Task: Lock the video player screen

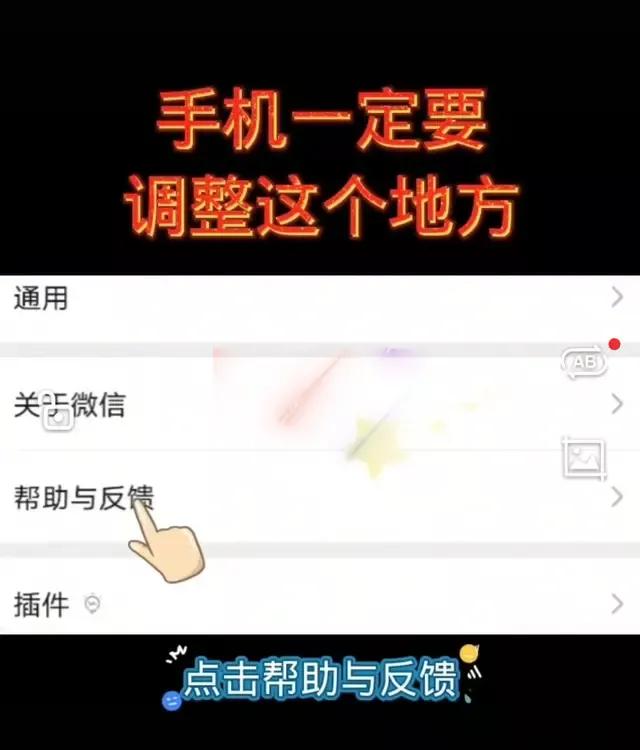Action: [x=58, y=412]
